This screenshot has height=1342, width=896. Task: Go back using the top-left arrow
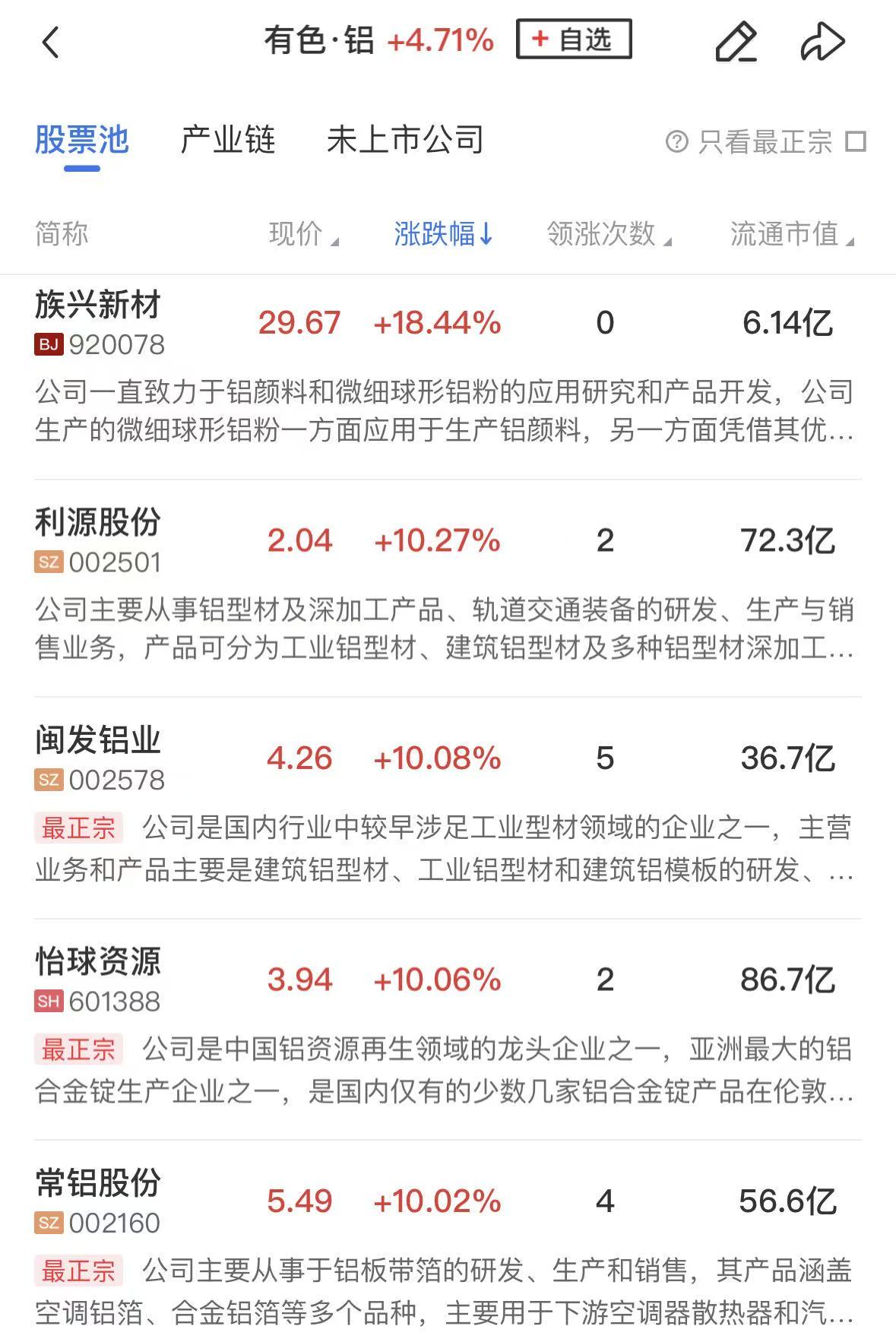(x=50, y=42)
